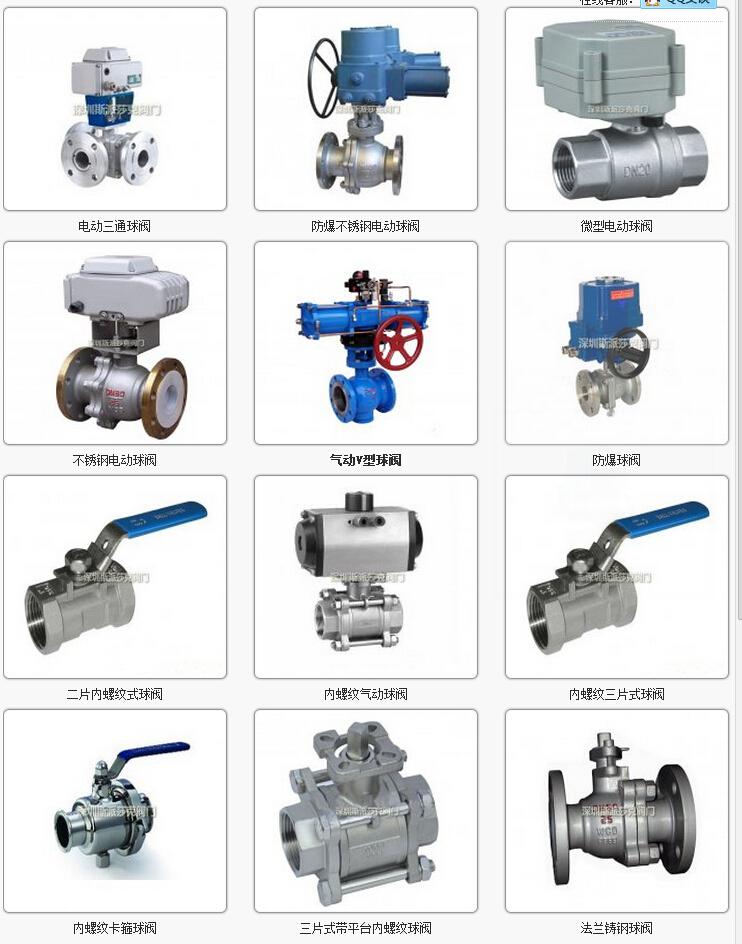Tap the 三片式带平台内螺纹球阀 product

coord(366,811)
